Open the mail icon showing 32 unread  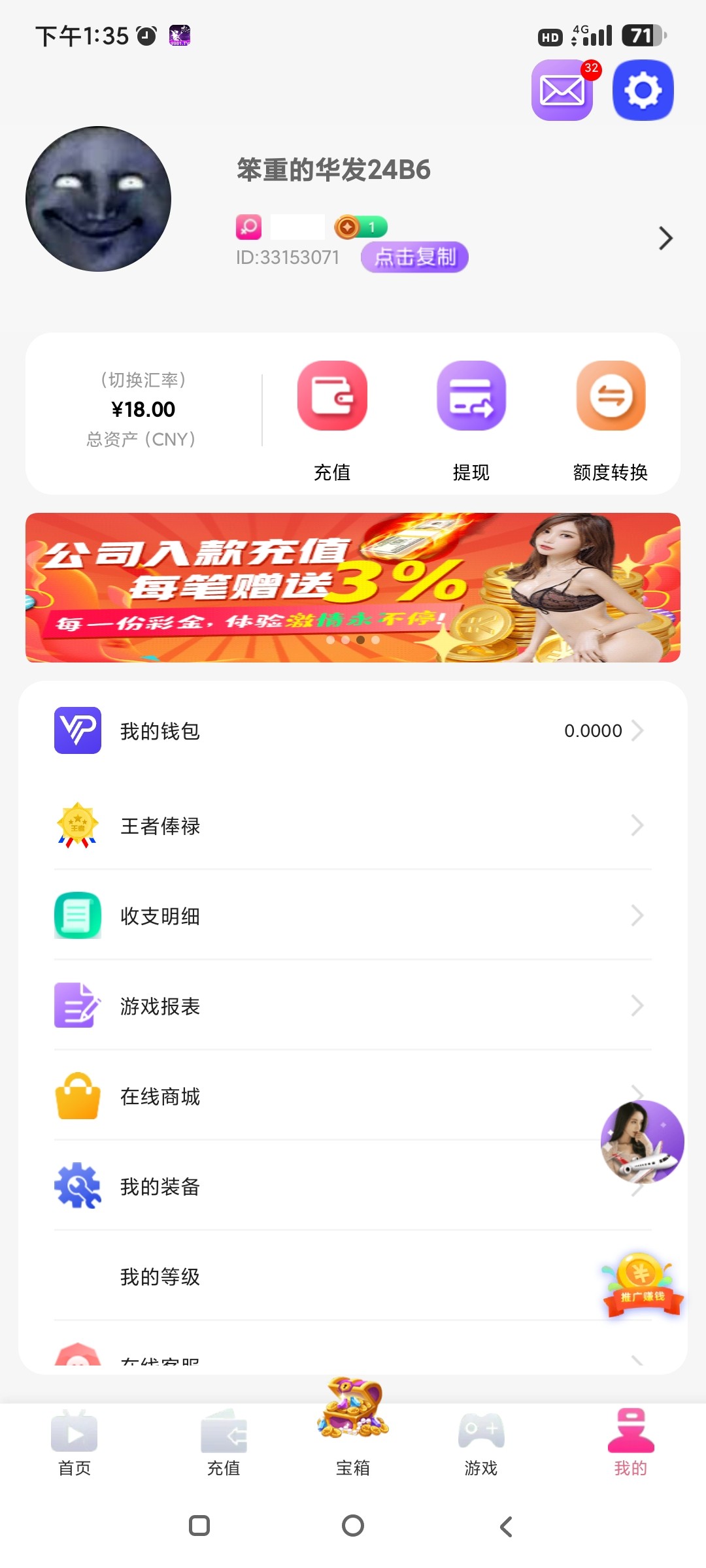[x=562, y=90]
